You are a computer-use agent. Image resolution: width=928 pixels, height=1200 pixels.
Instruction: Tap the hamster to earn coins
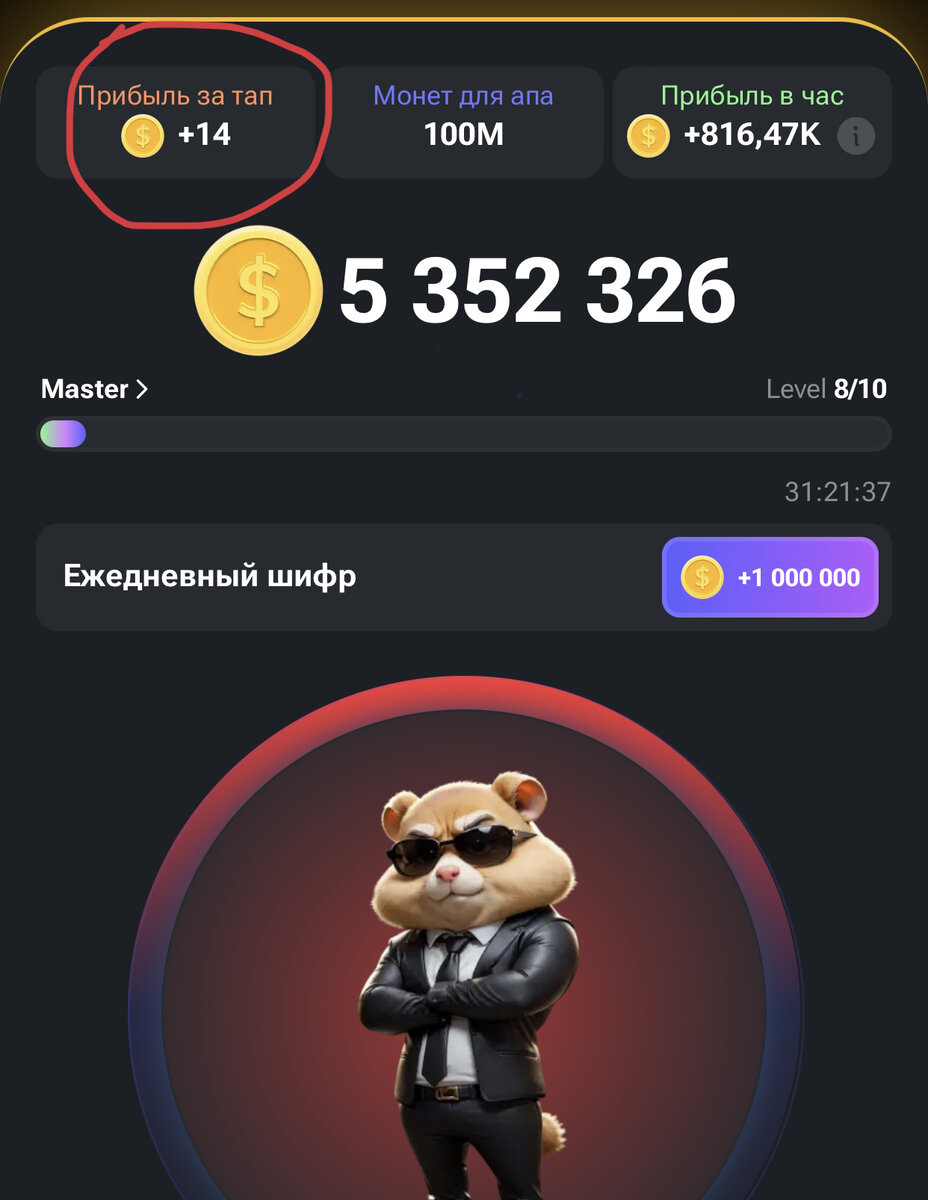[x=465, y=960]
